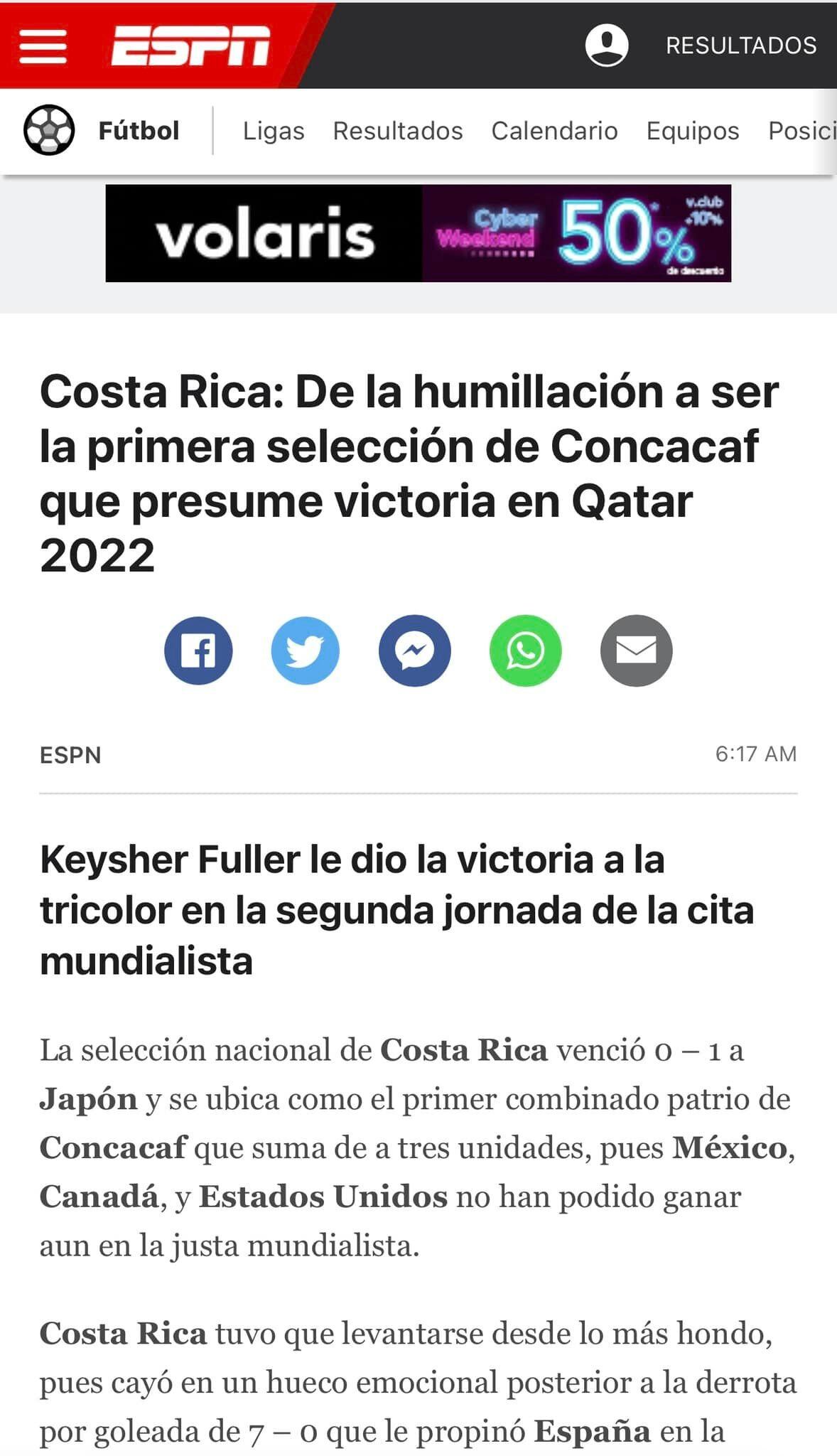
Task: Open the Japón team link
Action: pyautogui.click(x=88, y=1099)
